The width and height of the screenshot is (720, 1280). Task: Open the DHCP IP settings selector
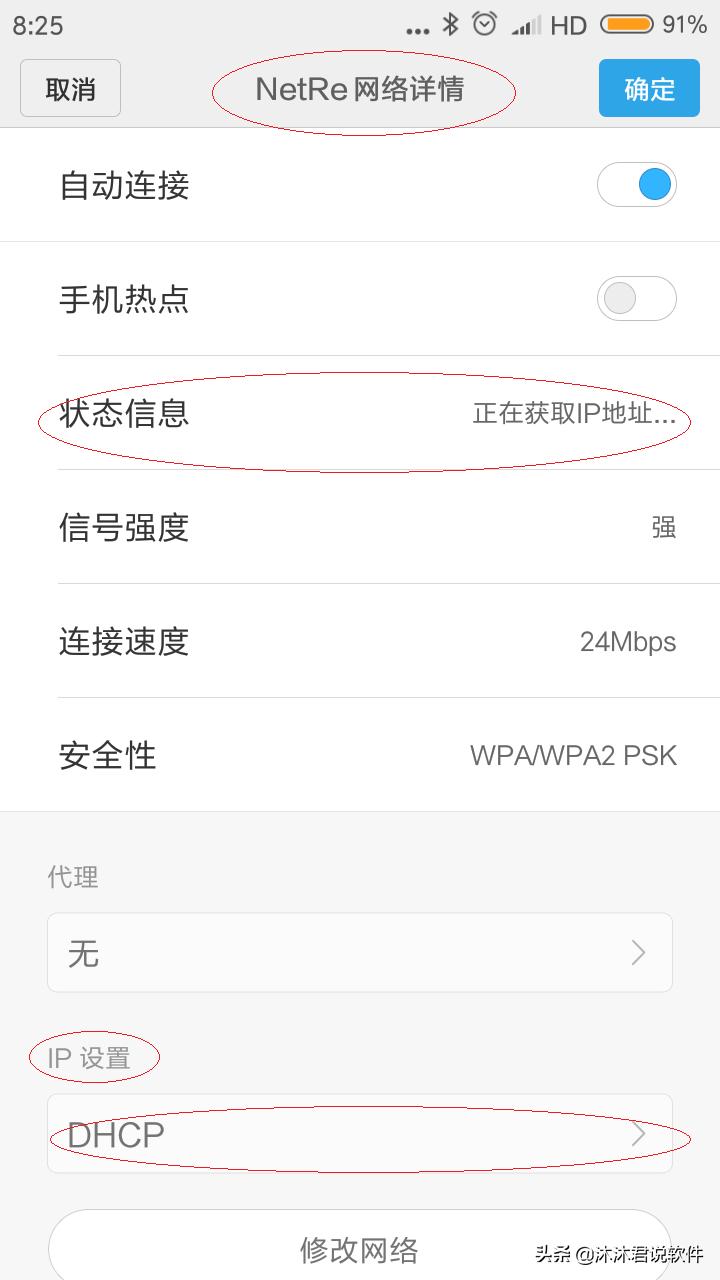(x=360, y=1135)
